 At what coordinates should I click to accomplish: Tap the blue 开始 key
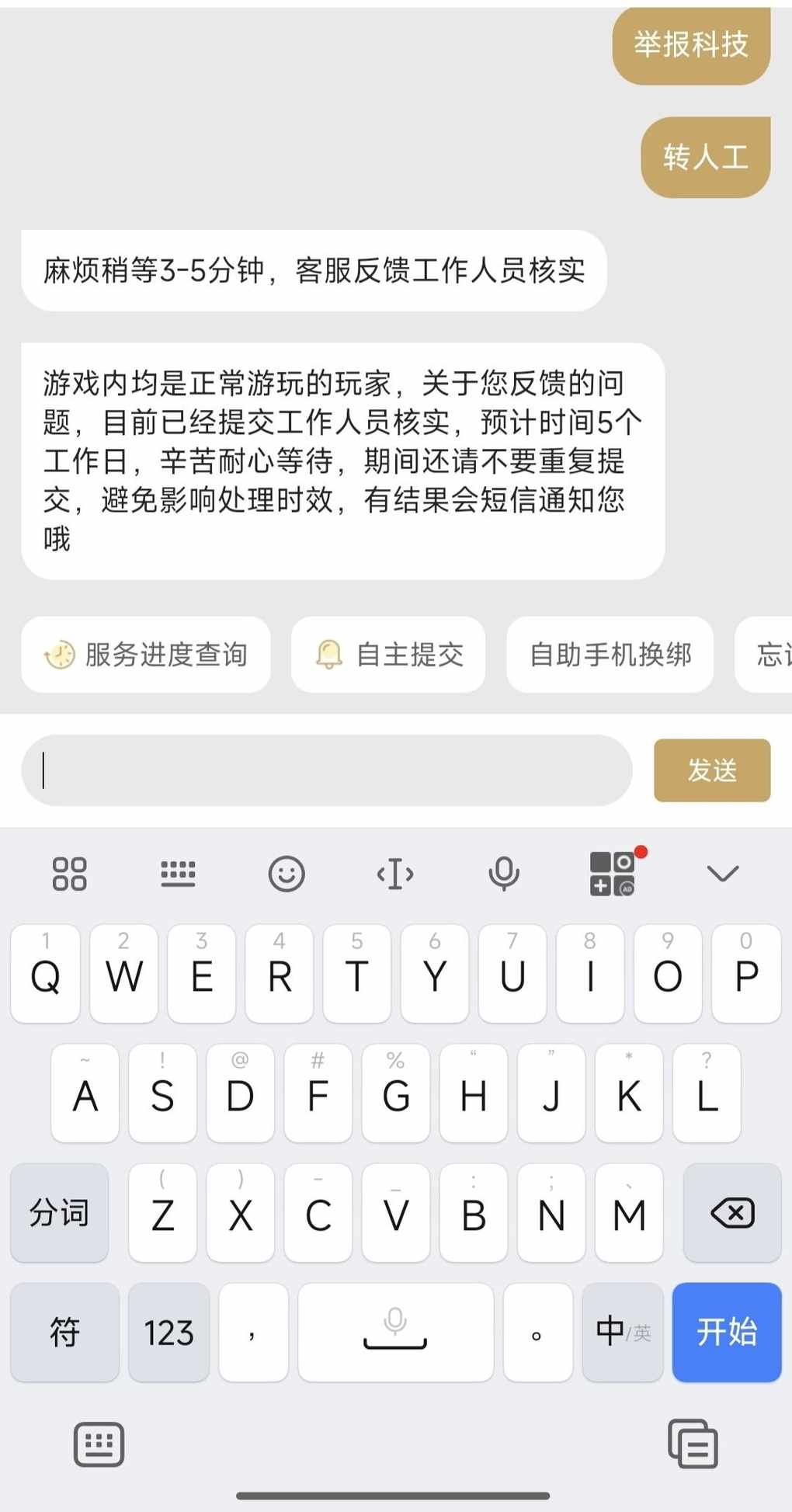(726, 1332)
